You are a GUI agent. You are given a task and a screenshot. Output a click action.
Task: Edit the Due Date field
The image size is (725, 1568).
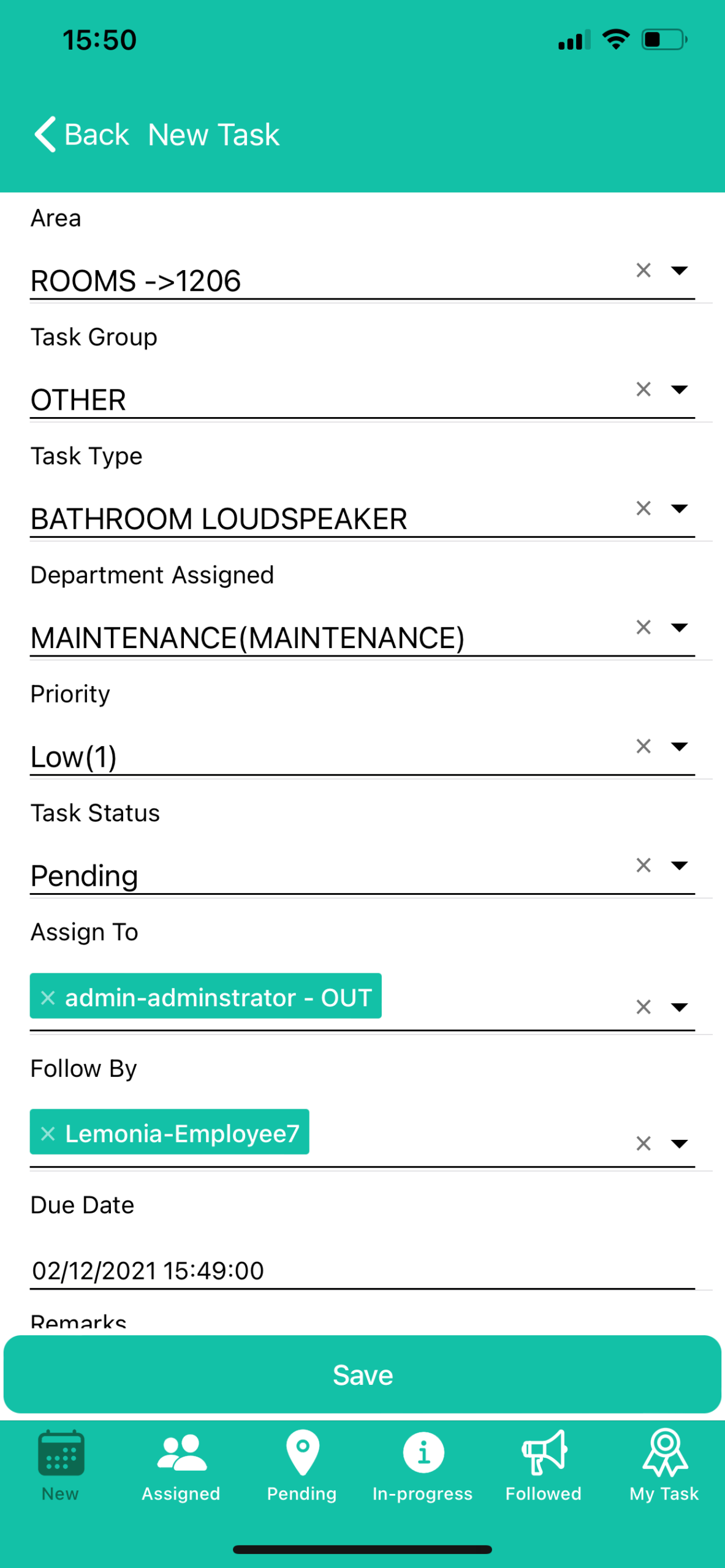pyautogui.click(x=362, y=1270)
